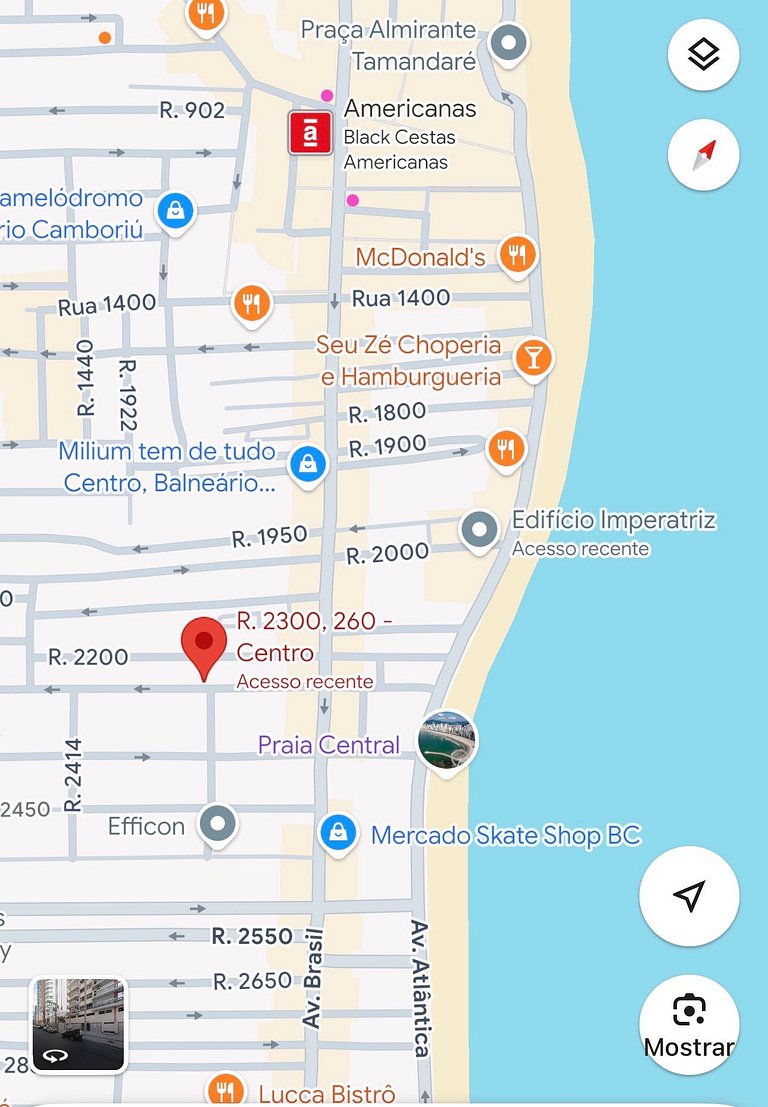Open the Camelódromo shopping marker
This screenshot has height=1107, width=768.
[x=176, y=209]
